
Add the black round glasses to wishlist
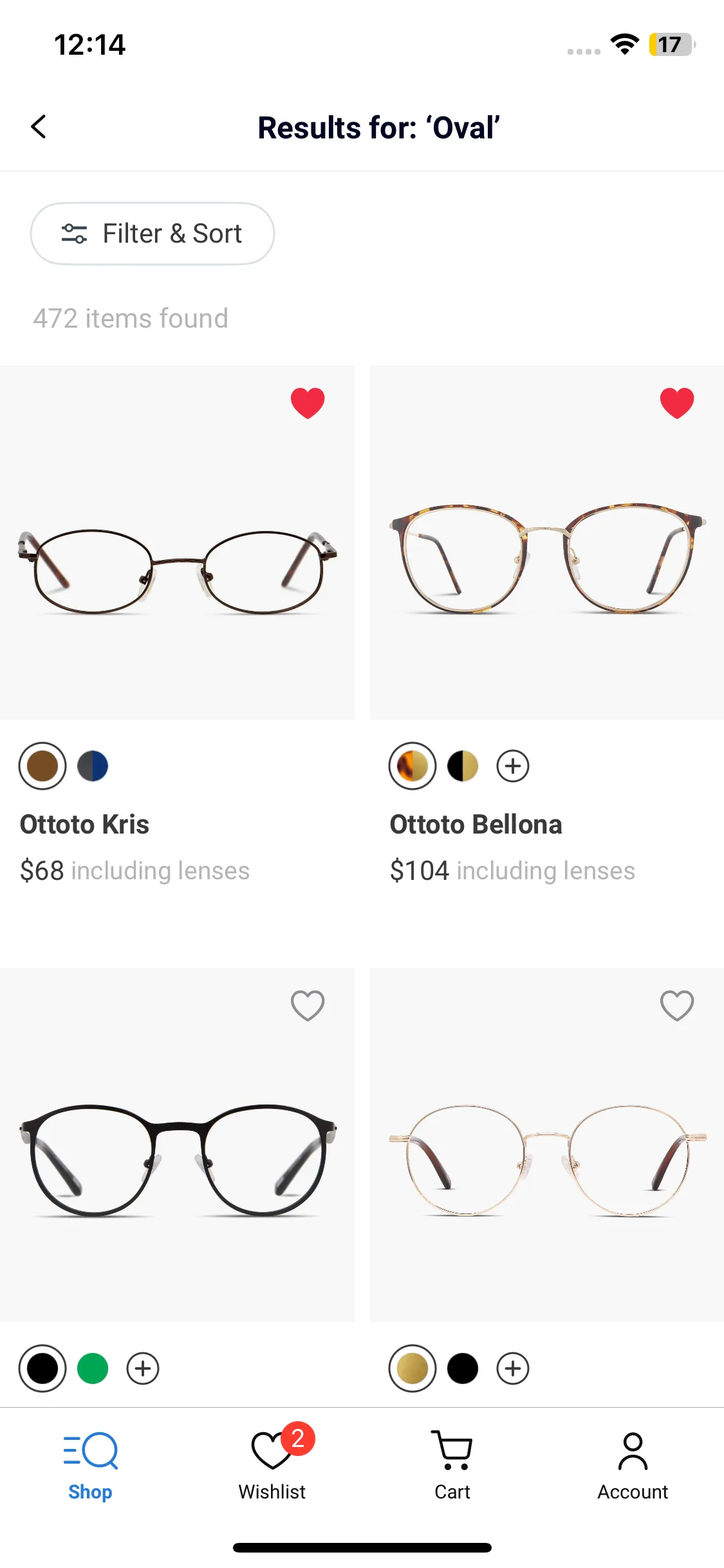[x=308, y=1005]
